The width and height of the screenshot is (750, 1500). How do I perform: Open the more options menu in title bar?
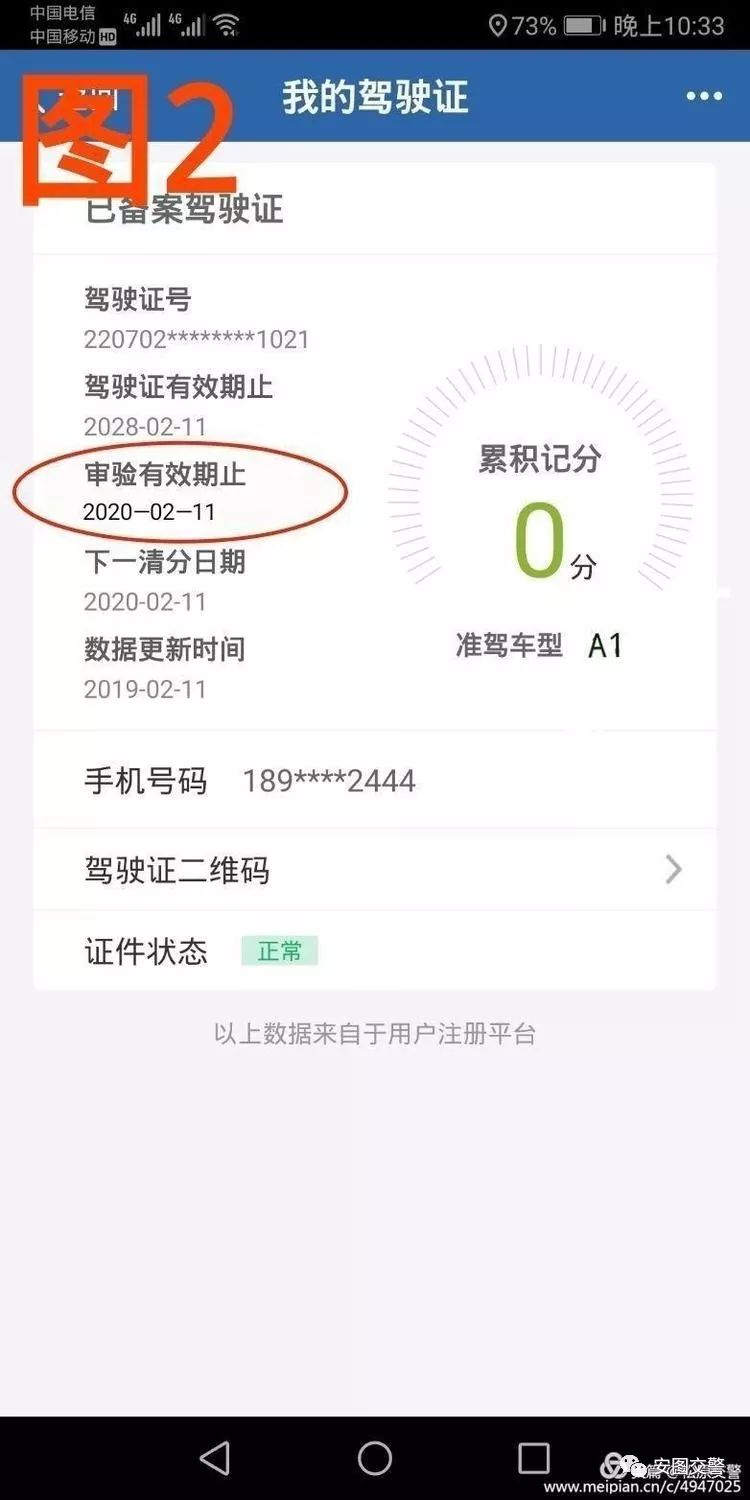702,95
